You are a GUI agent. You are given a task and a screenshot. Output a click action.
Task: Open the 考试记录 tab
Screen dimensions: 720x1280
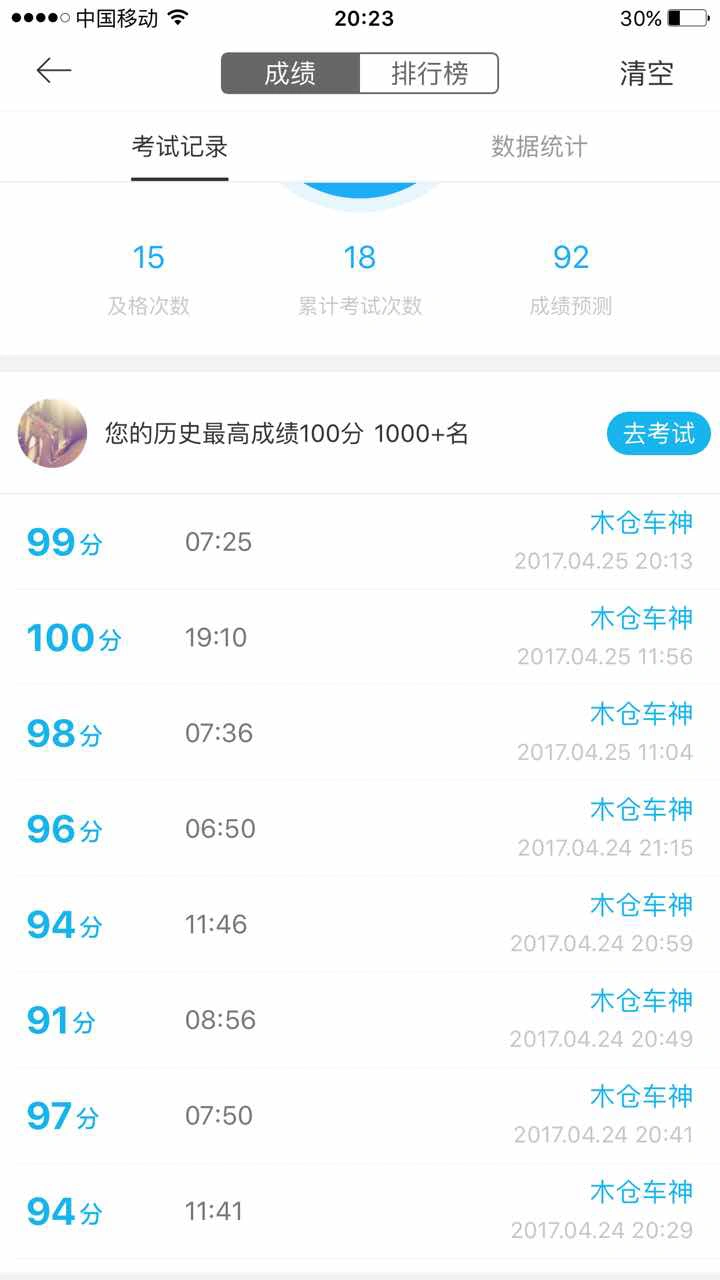click(180, 147)
